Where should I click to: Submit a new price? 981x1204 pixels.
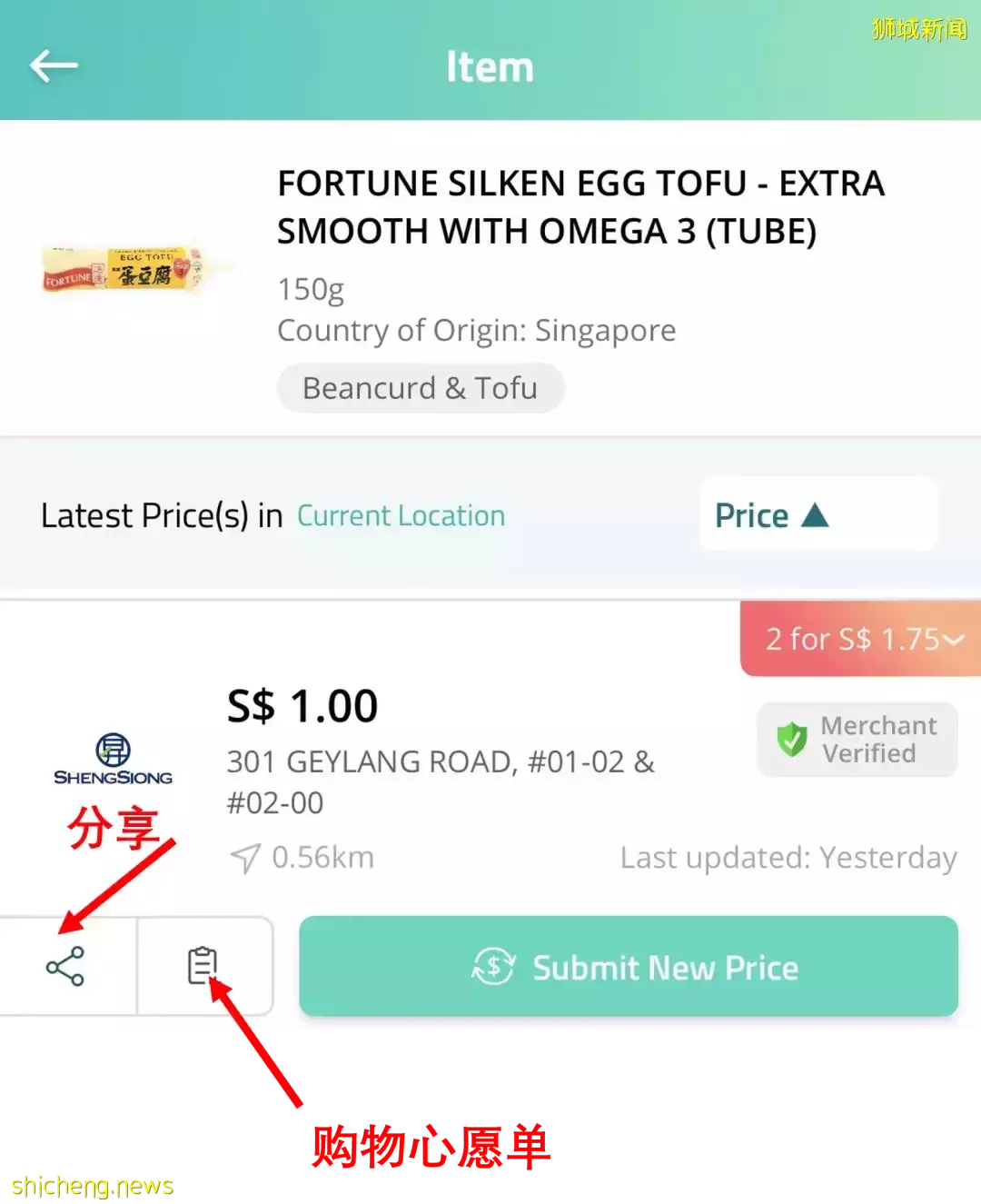click(x=629, y=968)
